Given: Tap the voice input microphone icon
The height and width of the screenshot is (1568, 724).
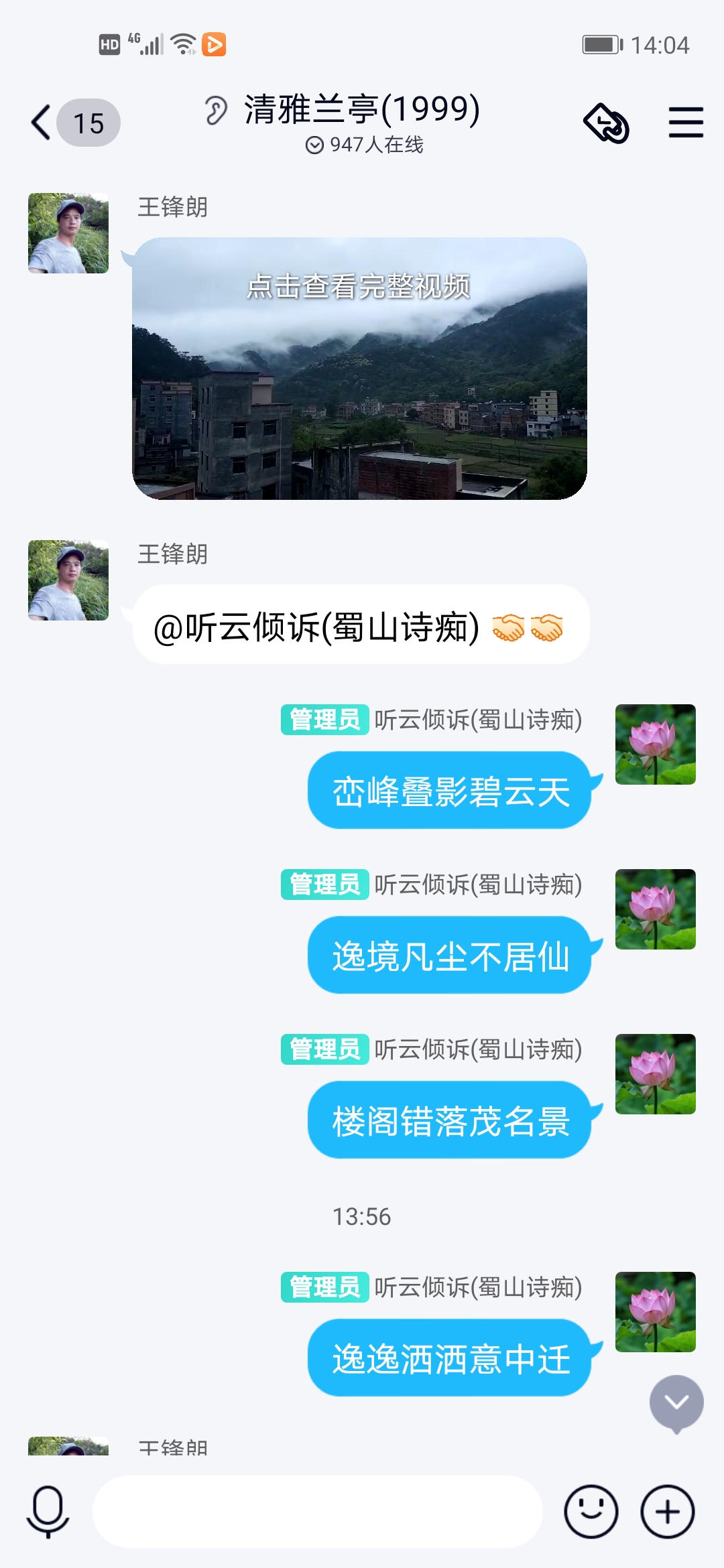Looking at the screenshot, I should pyautogui.click(x=48, y=1512).
